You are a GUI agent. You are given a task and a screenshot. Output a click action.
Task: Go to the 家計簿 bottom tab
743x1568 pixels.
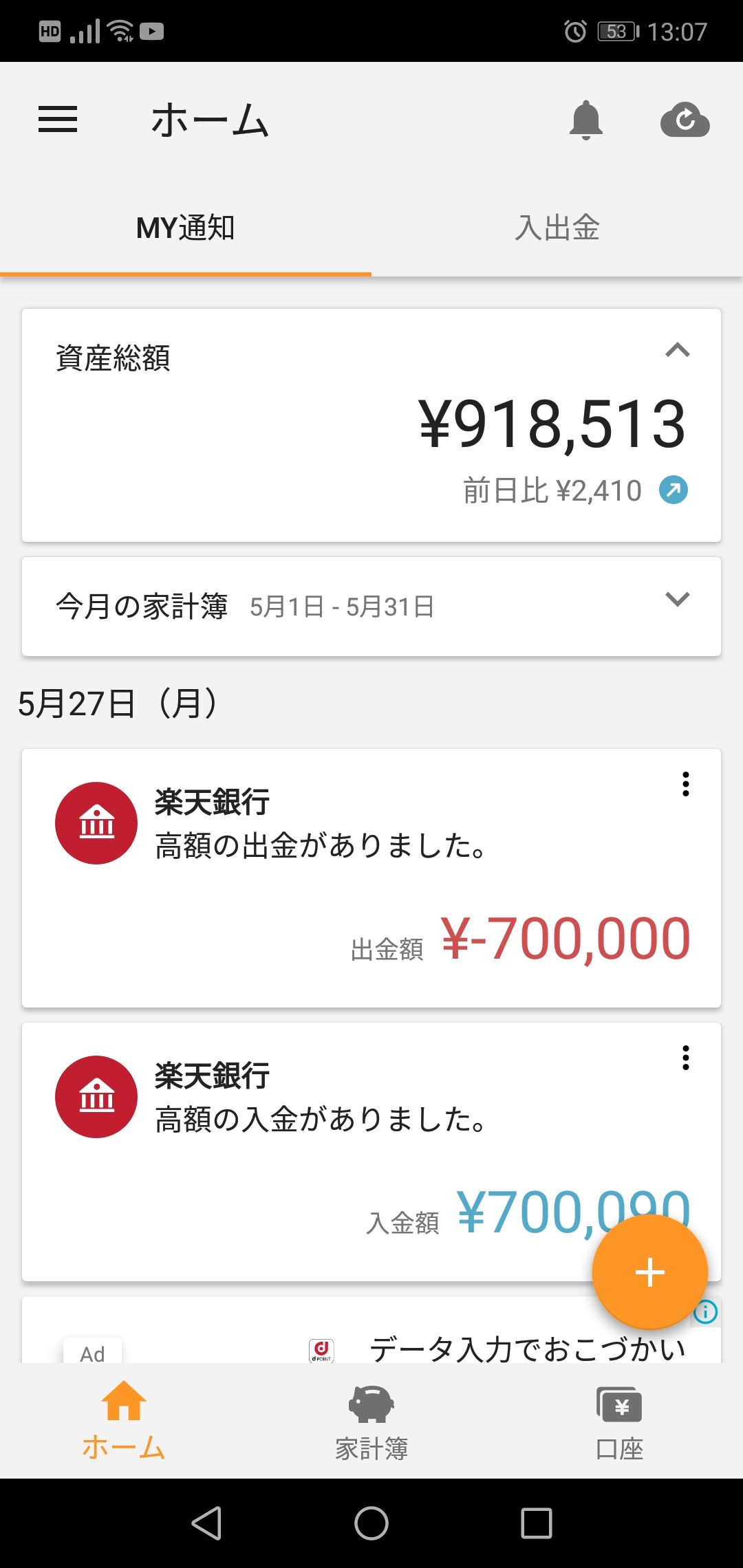(371, 1421)
